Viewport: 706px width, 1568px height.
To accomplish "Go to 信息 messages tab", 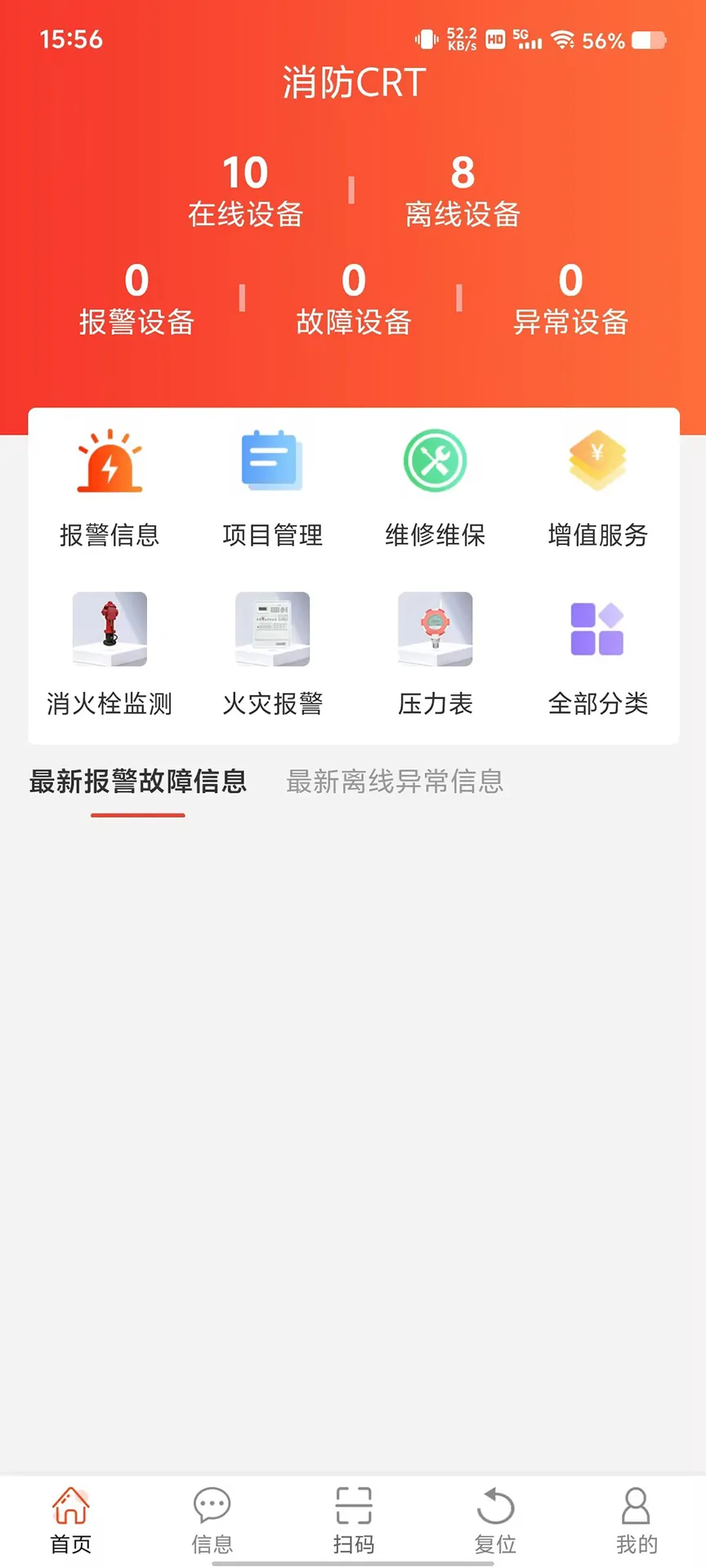I will (212, 1521).
